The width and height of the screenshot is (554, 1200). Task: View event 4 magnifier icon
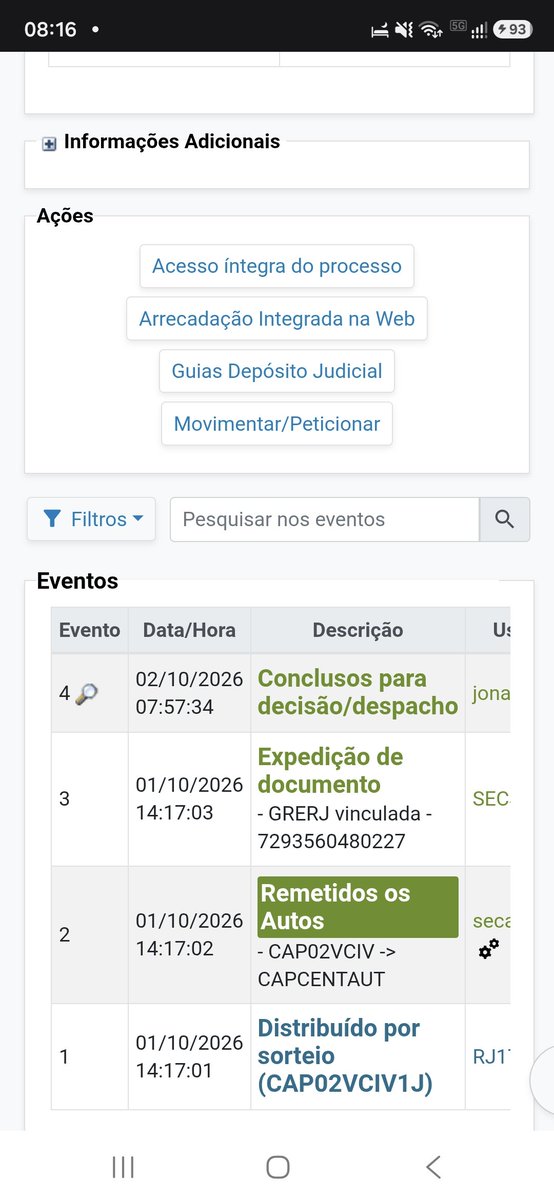[x=87, y=693]
